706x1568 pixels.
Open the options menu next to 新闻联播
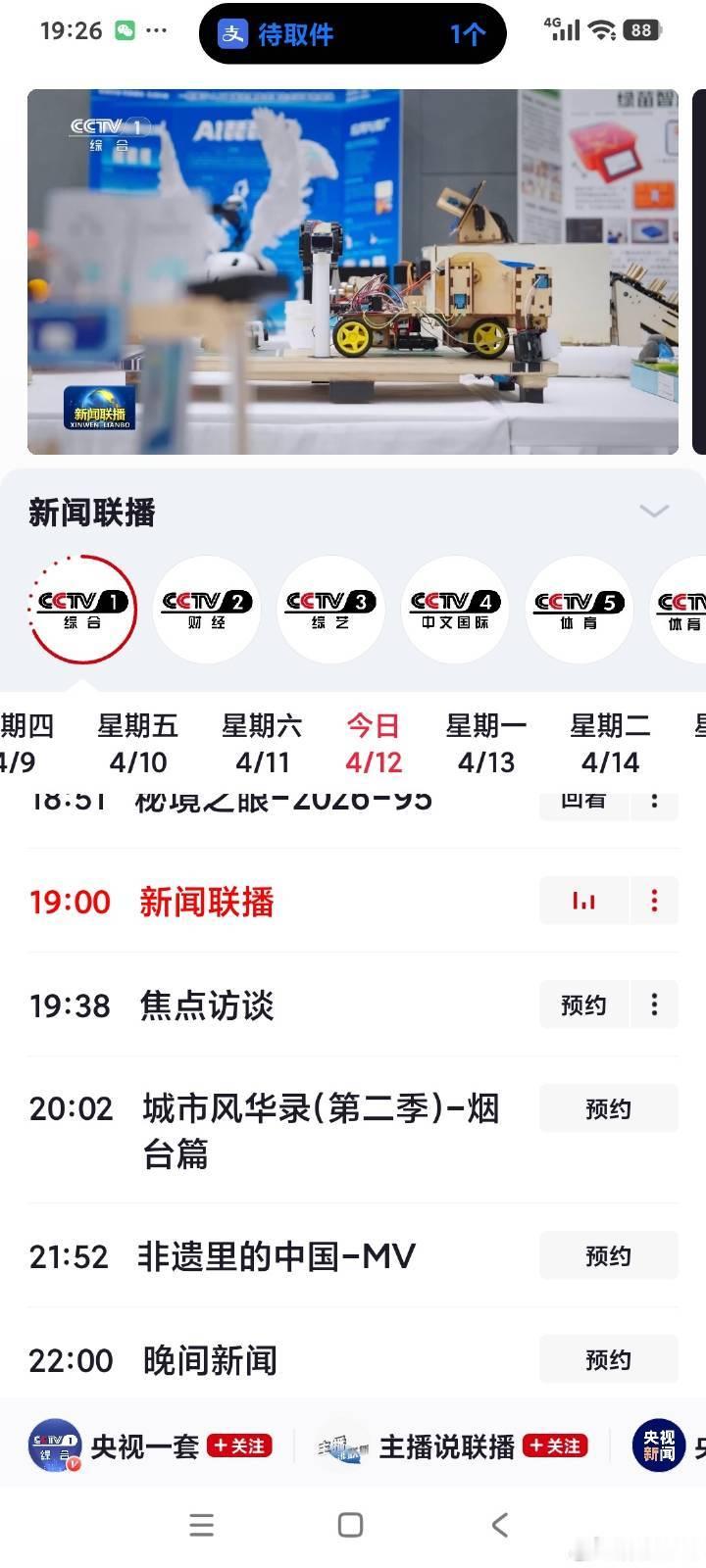pyautogui.click(x=653, y=901)
